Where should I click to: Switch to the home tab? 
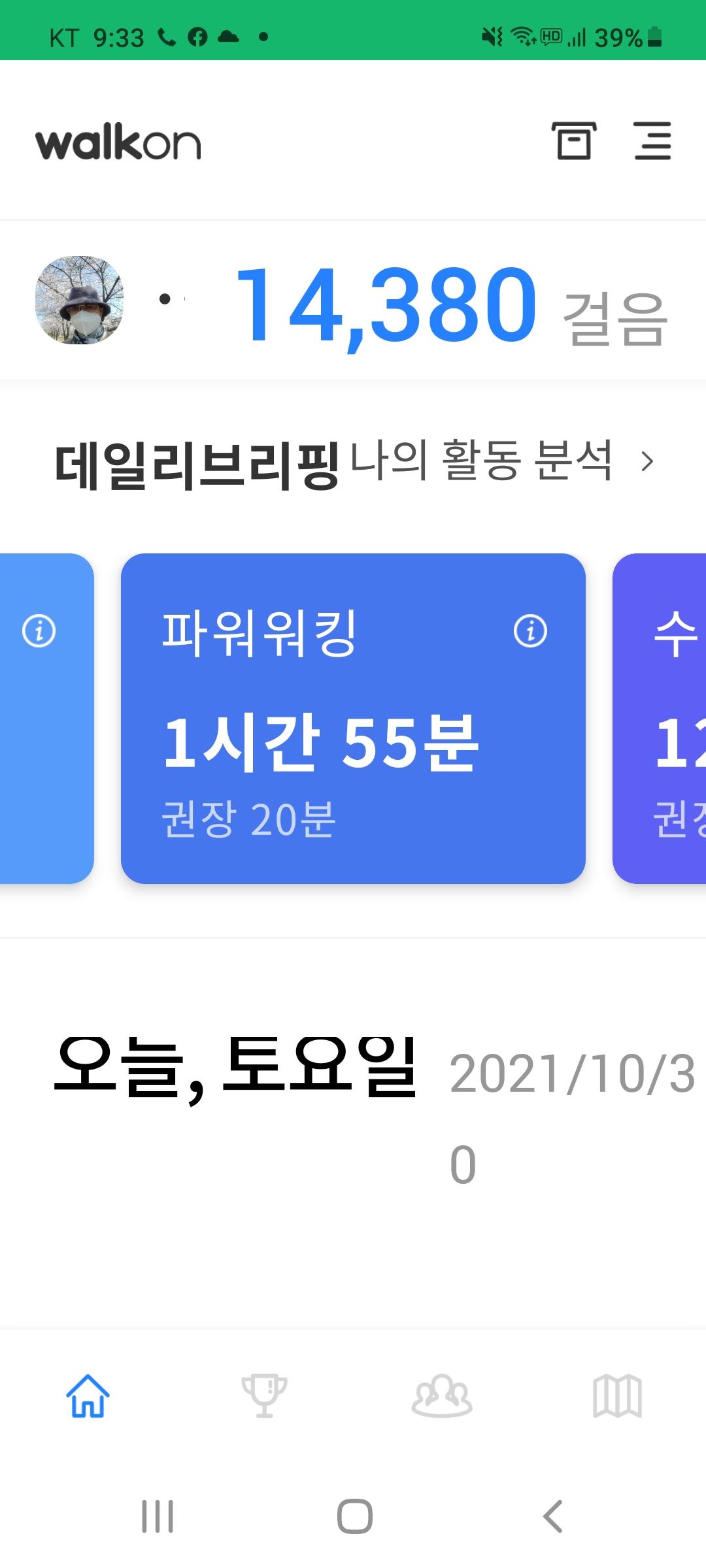(x=88, y=1396)
